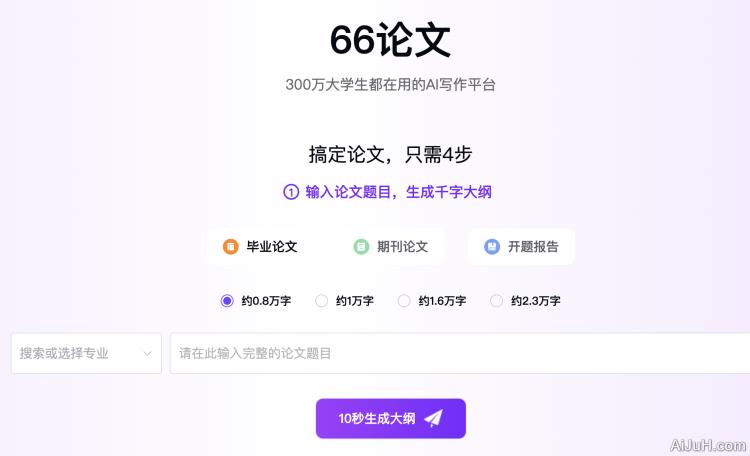Viewport: 750px width, 456px height.
Task: Choose the 开题报告 option
Action: pyautogui.click(x=521, y=247)
